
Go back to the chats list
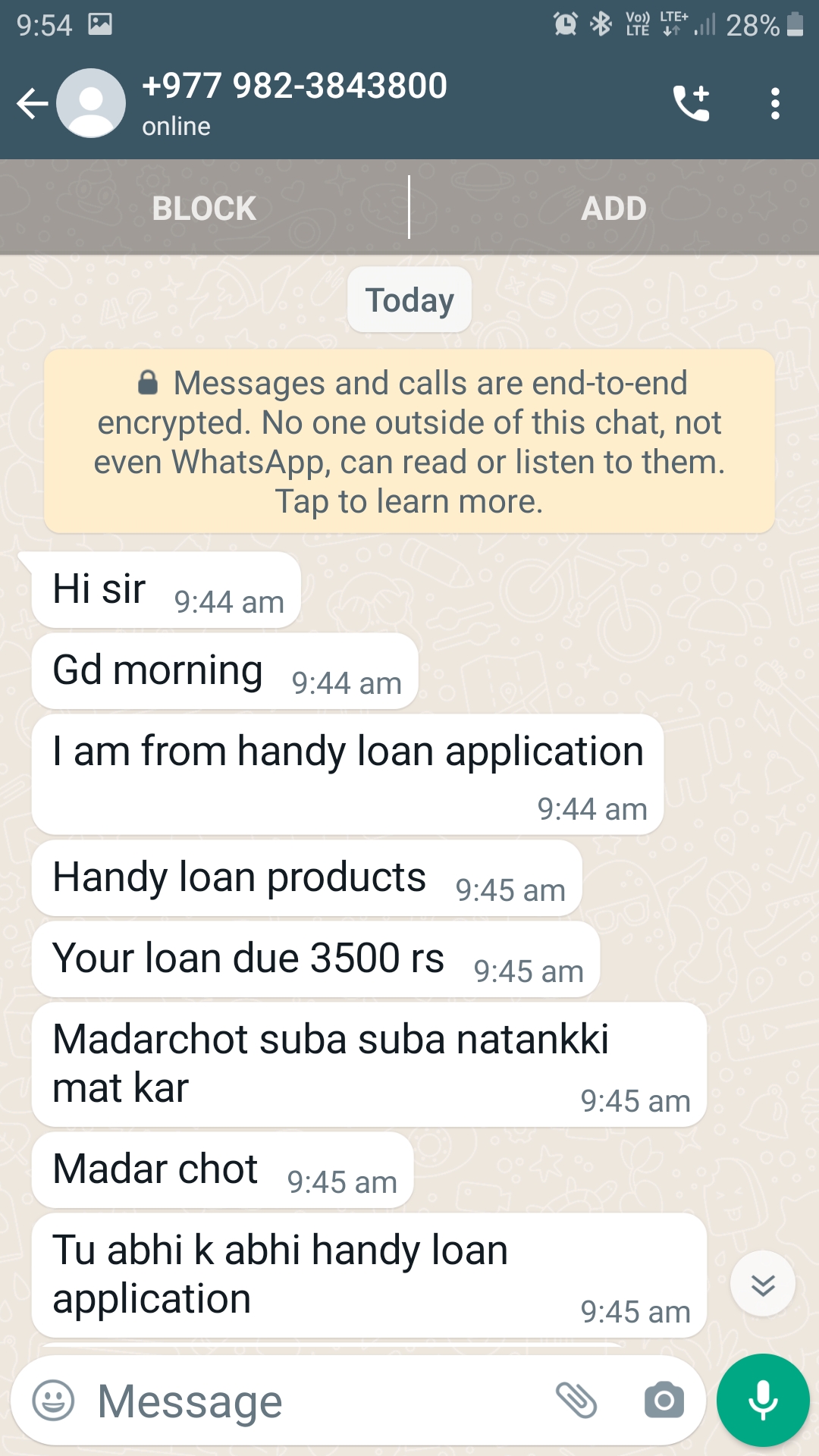tap(33, 104)
